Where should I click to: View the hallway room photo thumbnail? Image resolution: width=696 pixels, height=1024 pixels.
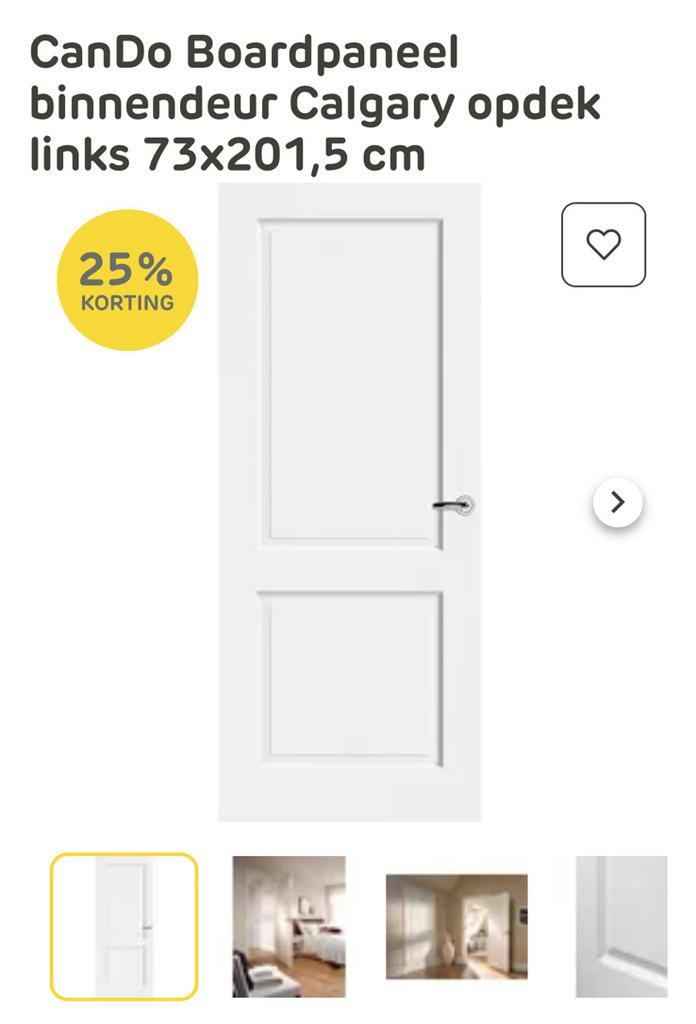456,926
